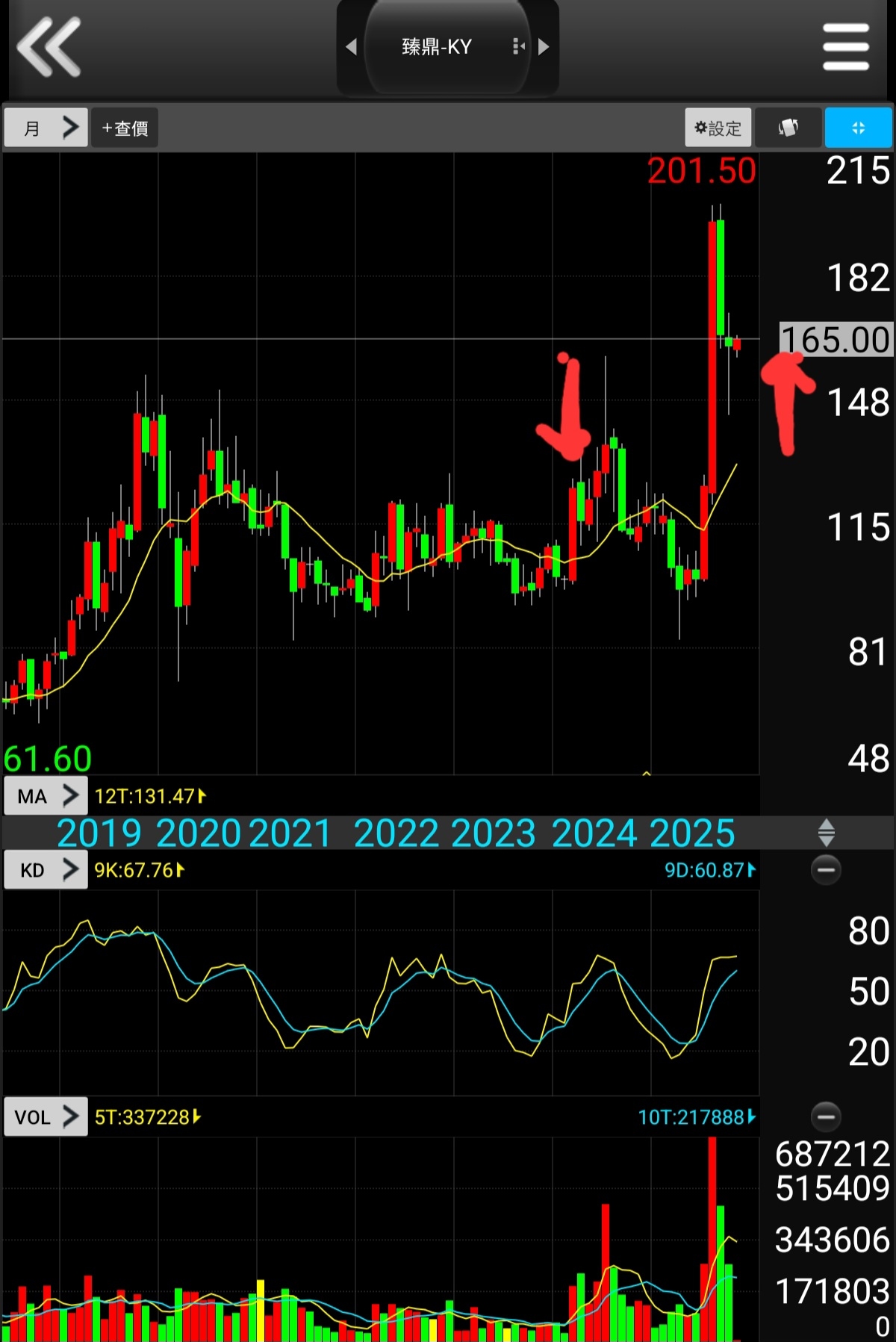Tap the panel resize up-down handle
This screenshot has width=896, height=1342.
(x=826, y=832)
